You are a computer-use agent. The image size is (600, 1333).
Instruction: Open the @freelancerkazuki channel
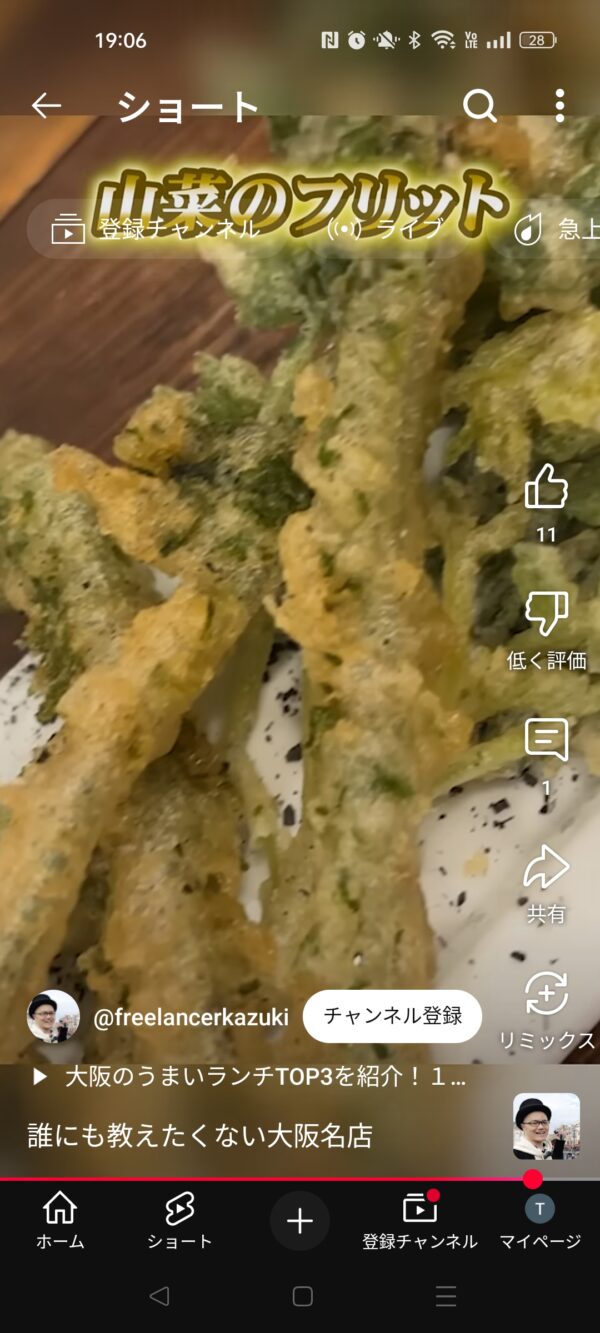click(x=190, y=1017)
